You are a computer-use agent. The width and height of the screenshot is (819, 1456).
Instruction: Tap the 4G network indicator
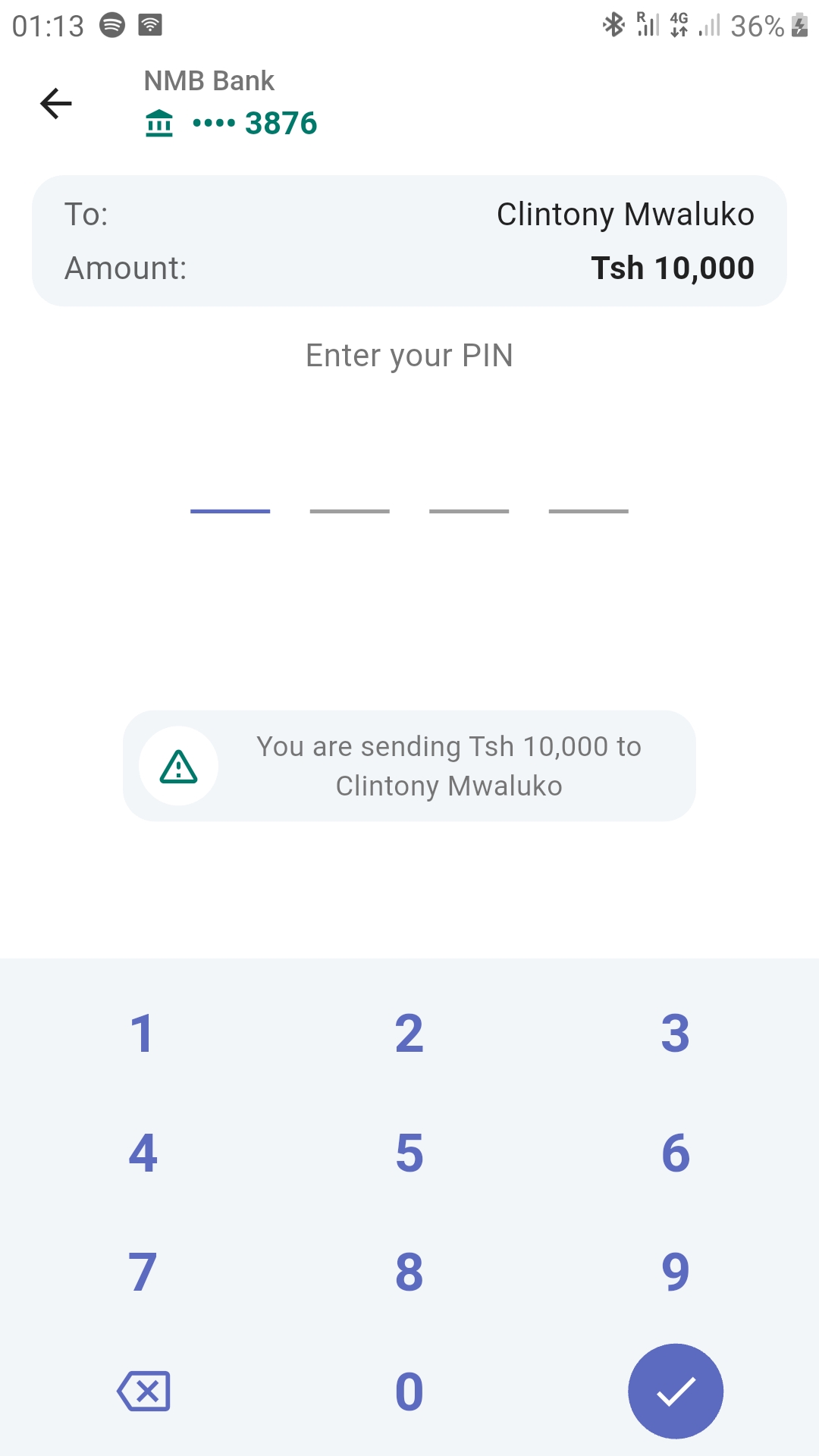(x=677, y=24)
